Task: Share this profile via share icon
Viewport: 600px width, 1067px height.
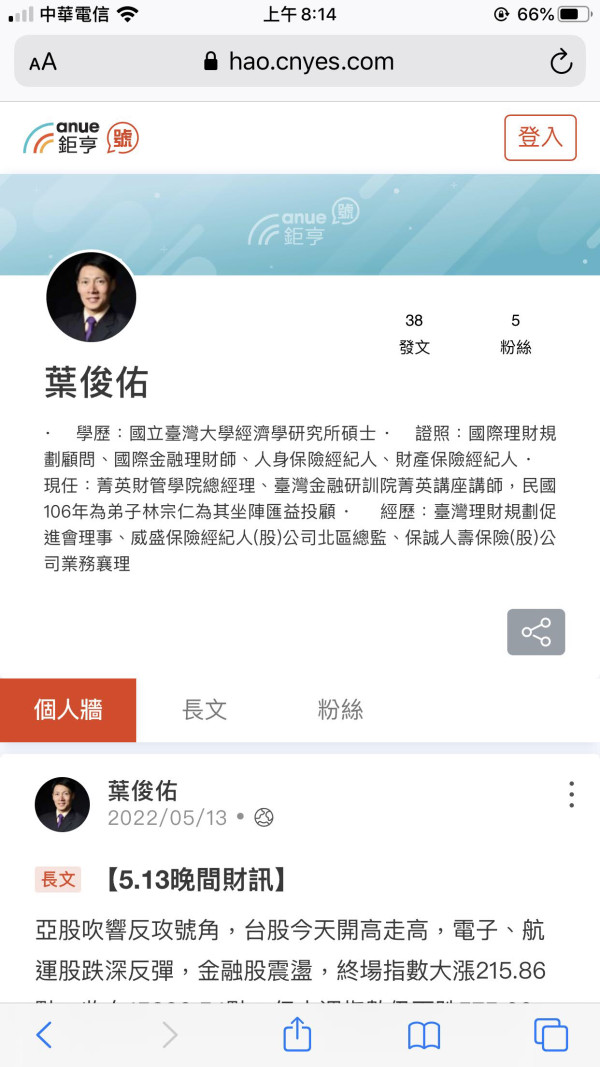Action: [536, 632]
